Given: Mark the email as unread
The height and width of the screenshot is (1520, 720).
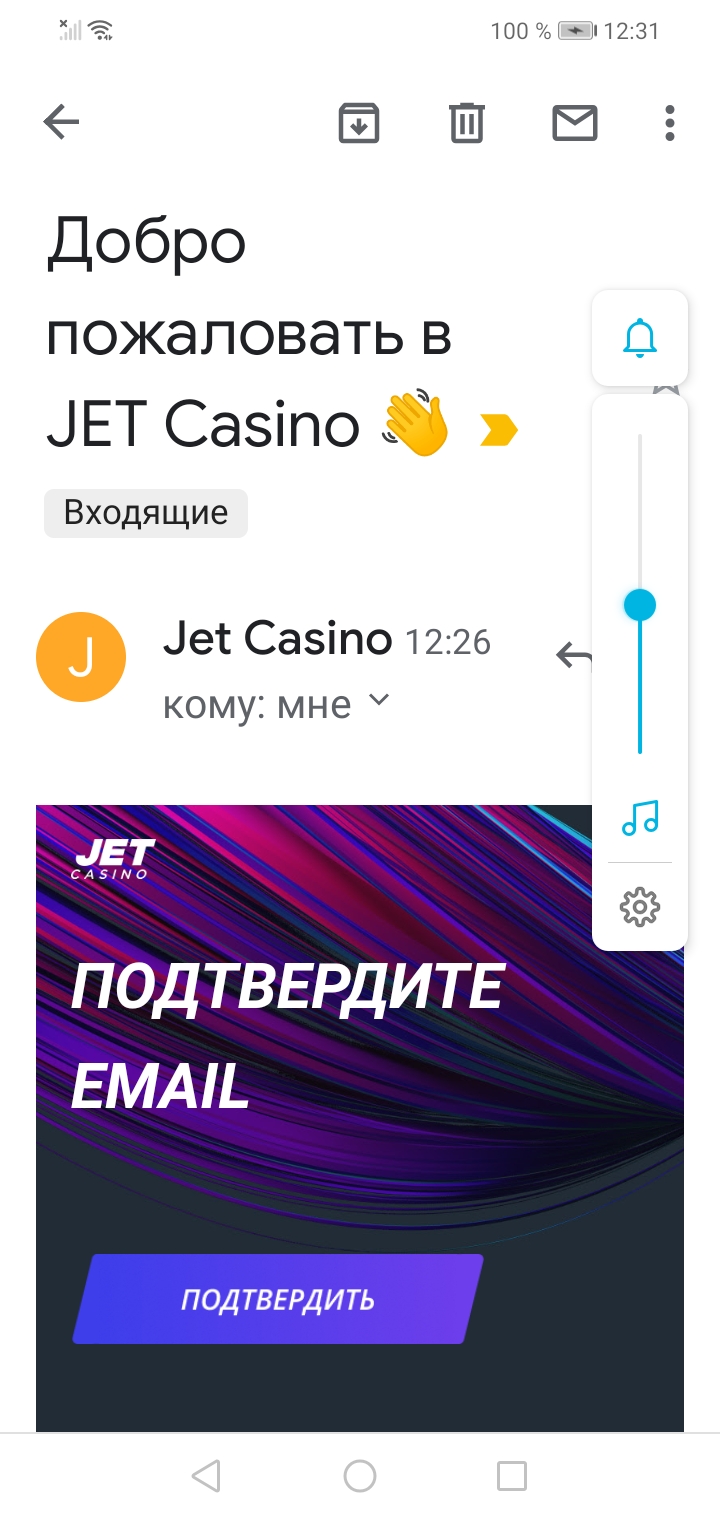Looking at the screenshot, I should click(x=575, y=123).
